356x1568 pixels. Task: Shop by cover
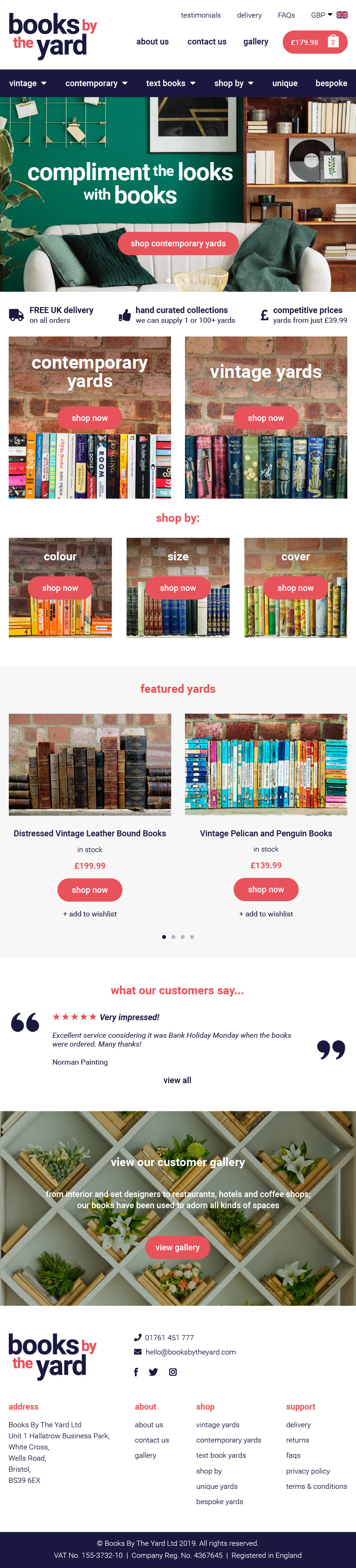[295, 588]
